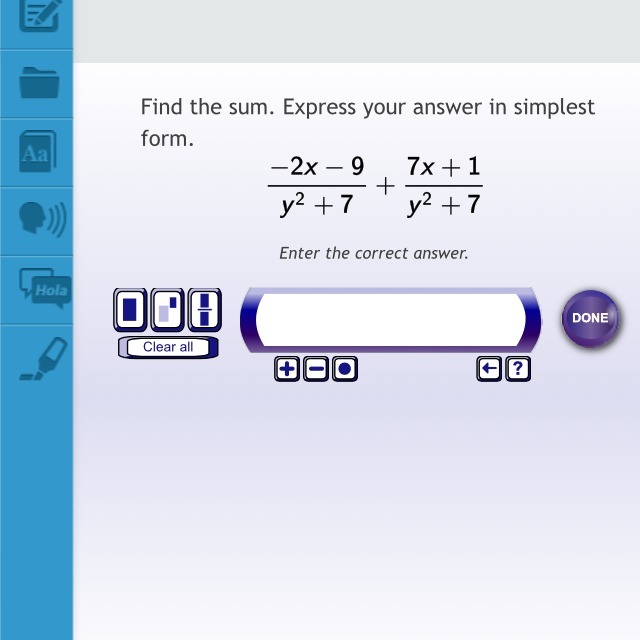Select the plain number box template

pyautogui.click(x=130, y=310)
